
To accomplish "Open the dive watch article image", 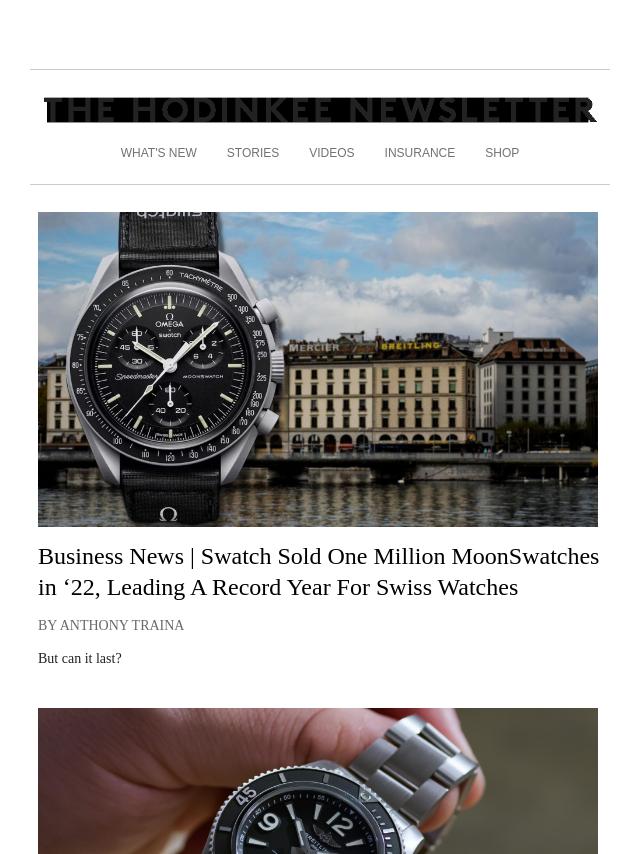I will 318,781.
